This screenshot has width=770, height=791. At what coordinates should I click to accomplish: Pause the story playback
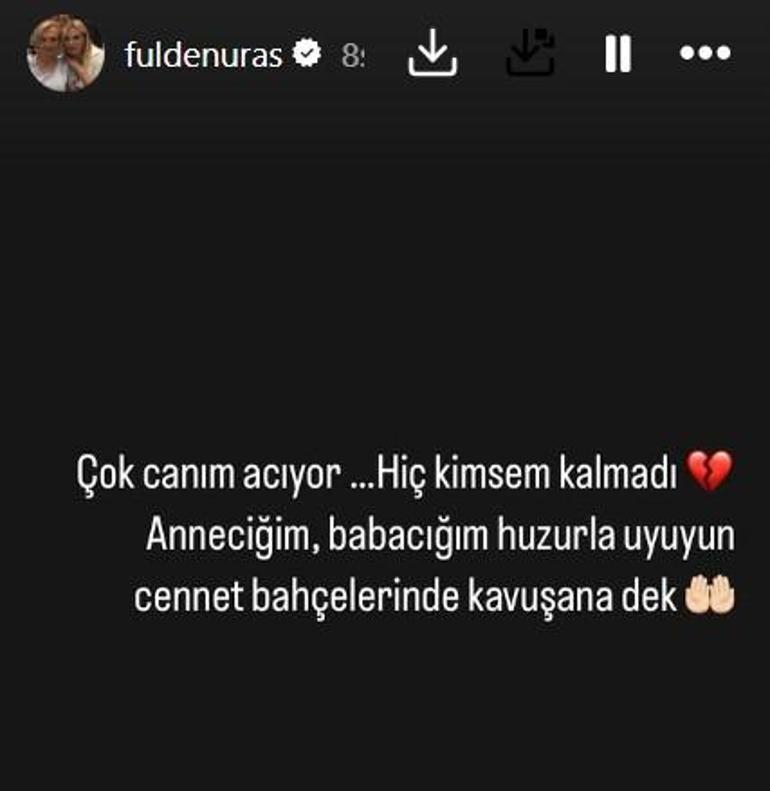click(x=618, y=54)
